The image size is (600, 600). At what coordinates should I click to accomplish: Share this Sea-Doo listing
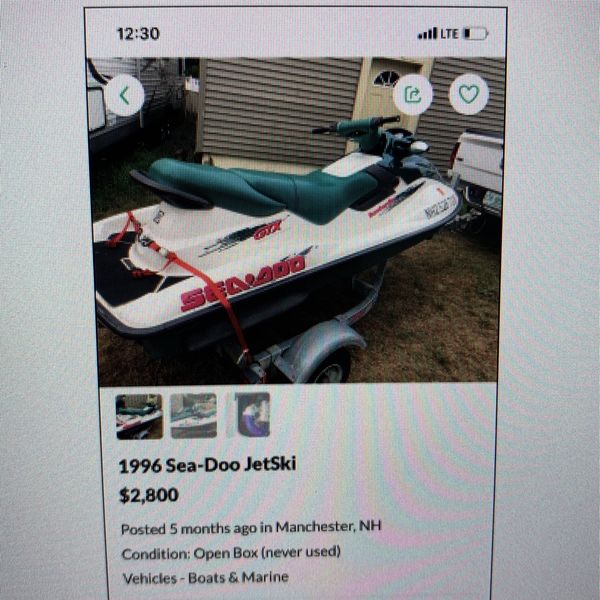412,96
